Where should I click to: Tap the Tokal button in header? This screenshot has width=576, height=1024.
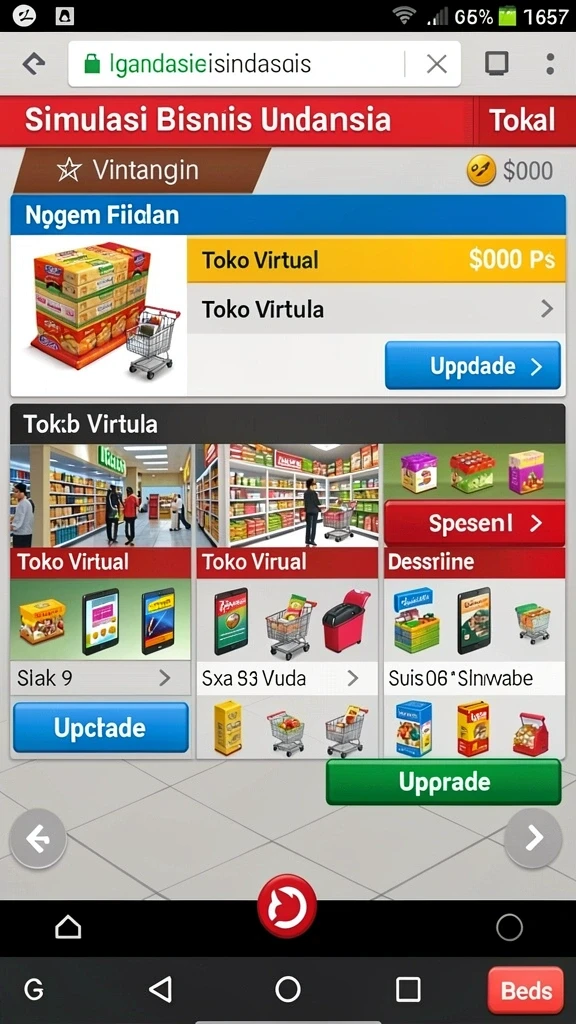[522, 121]
